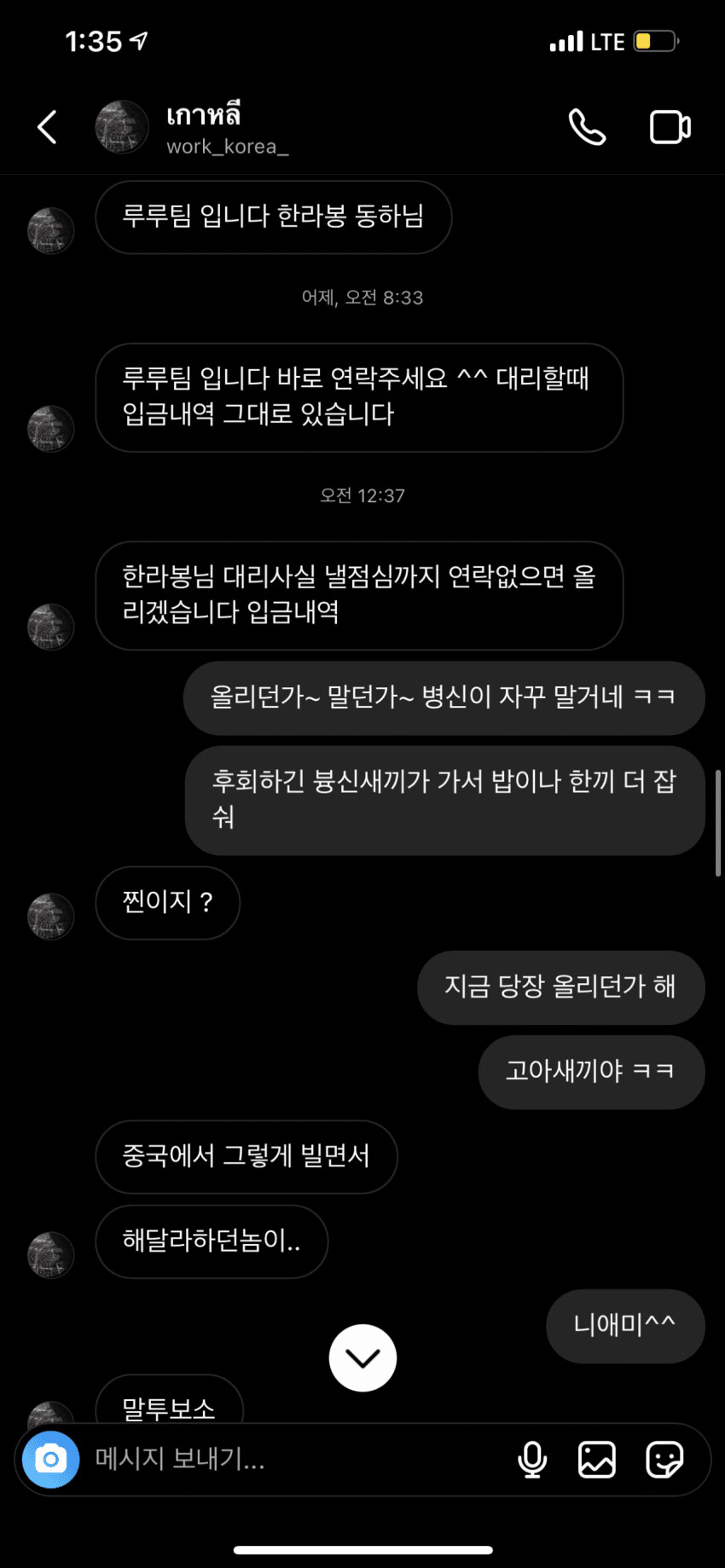Open the conversation by tapping username work_korea_
This screenshot has width=725, height=1568.
point(227,147)
